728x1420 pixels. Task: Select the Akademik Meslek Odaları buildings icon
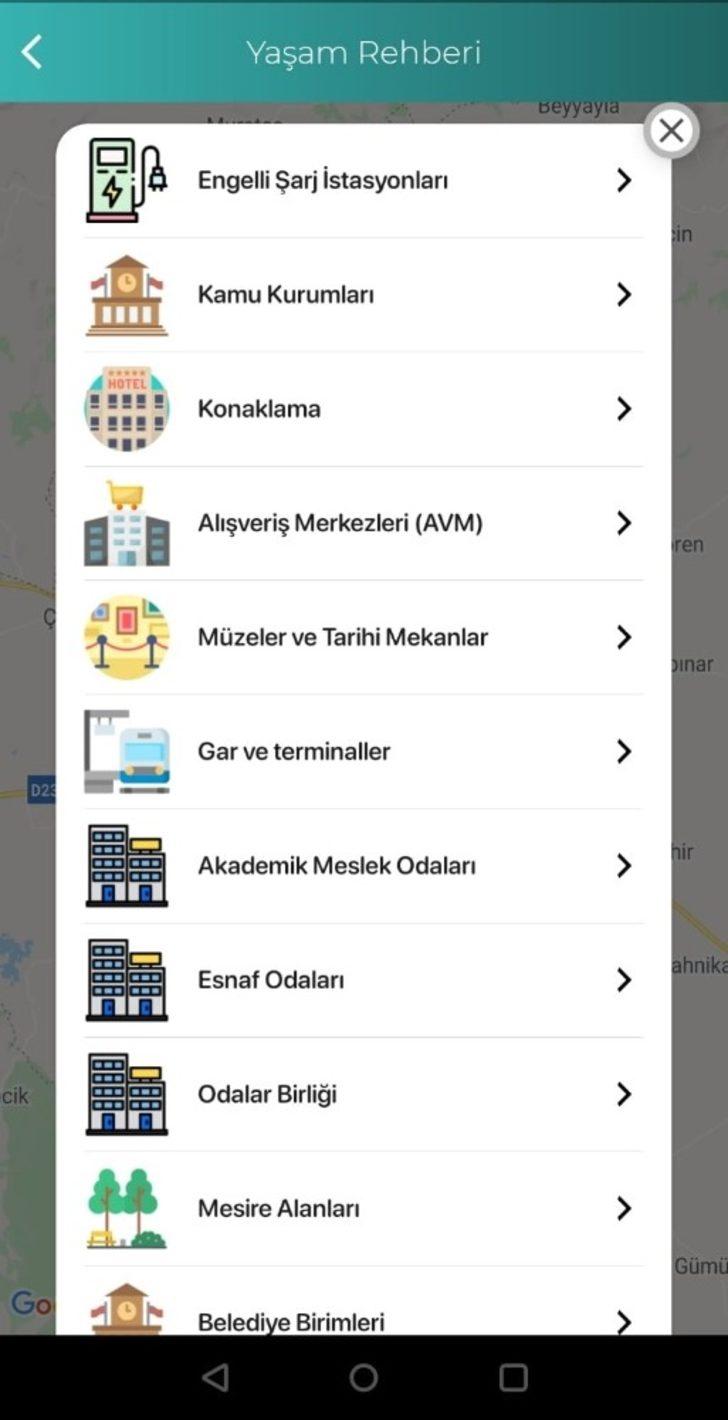(127, 865)
